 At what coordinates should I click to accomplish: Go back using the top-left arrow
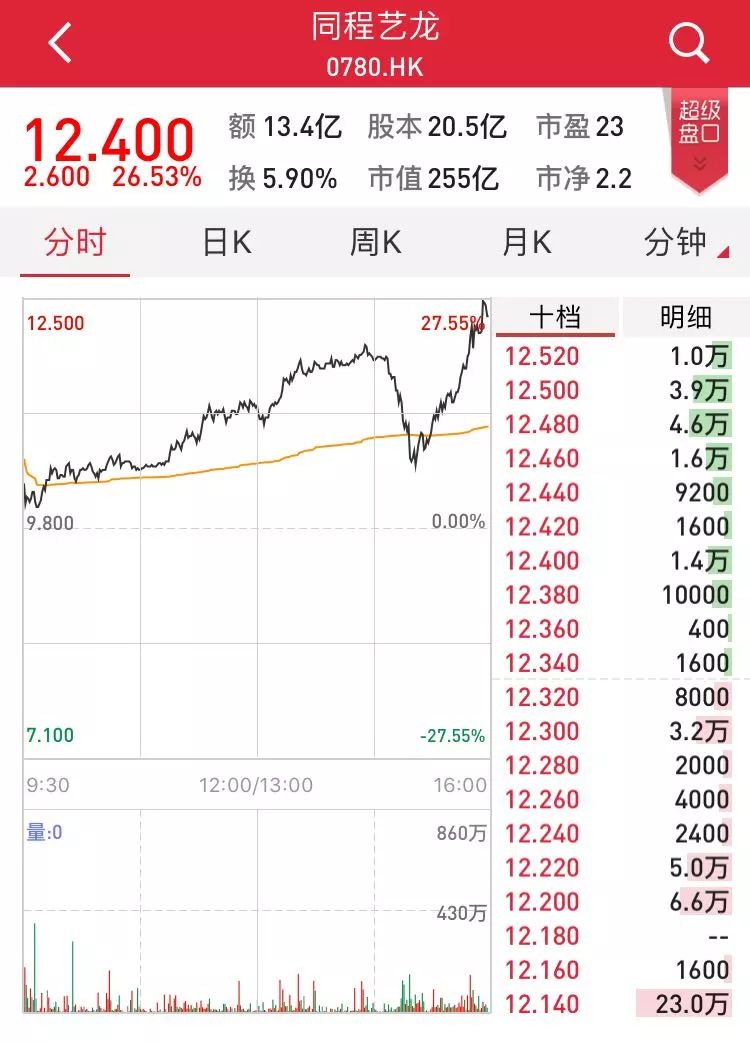point(60,43)
